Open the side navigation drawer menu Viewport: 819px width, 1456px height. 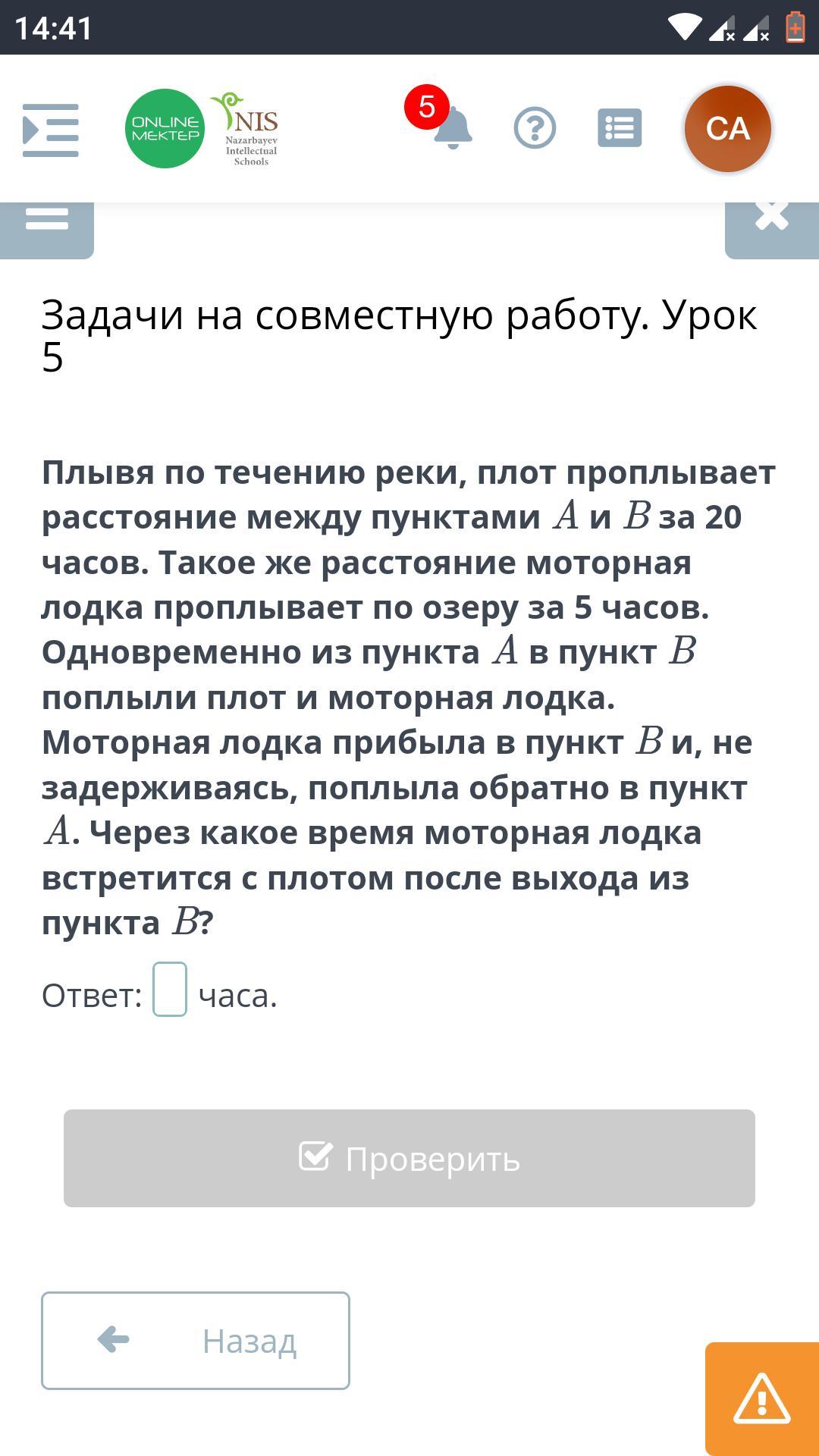point(50,130)
